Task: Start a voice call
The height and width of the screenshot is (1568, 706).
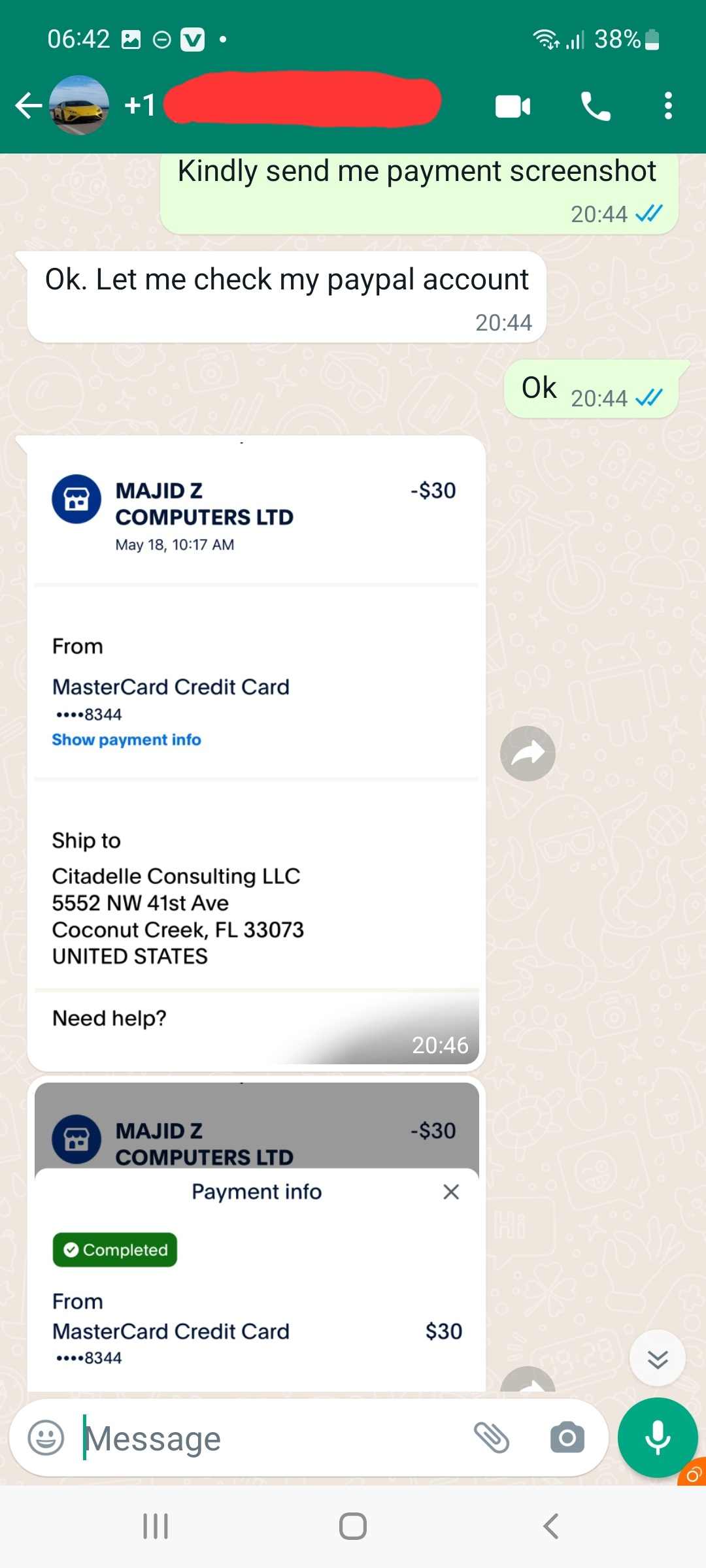Action: click(595, 106)
